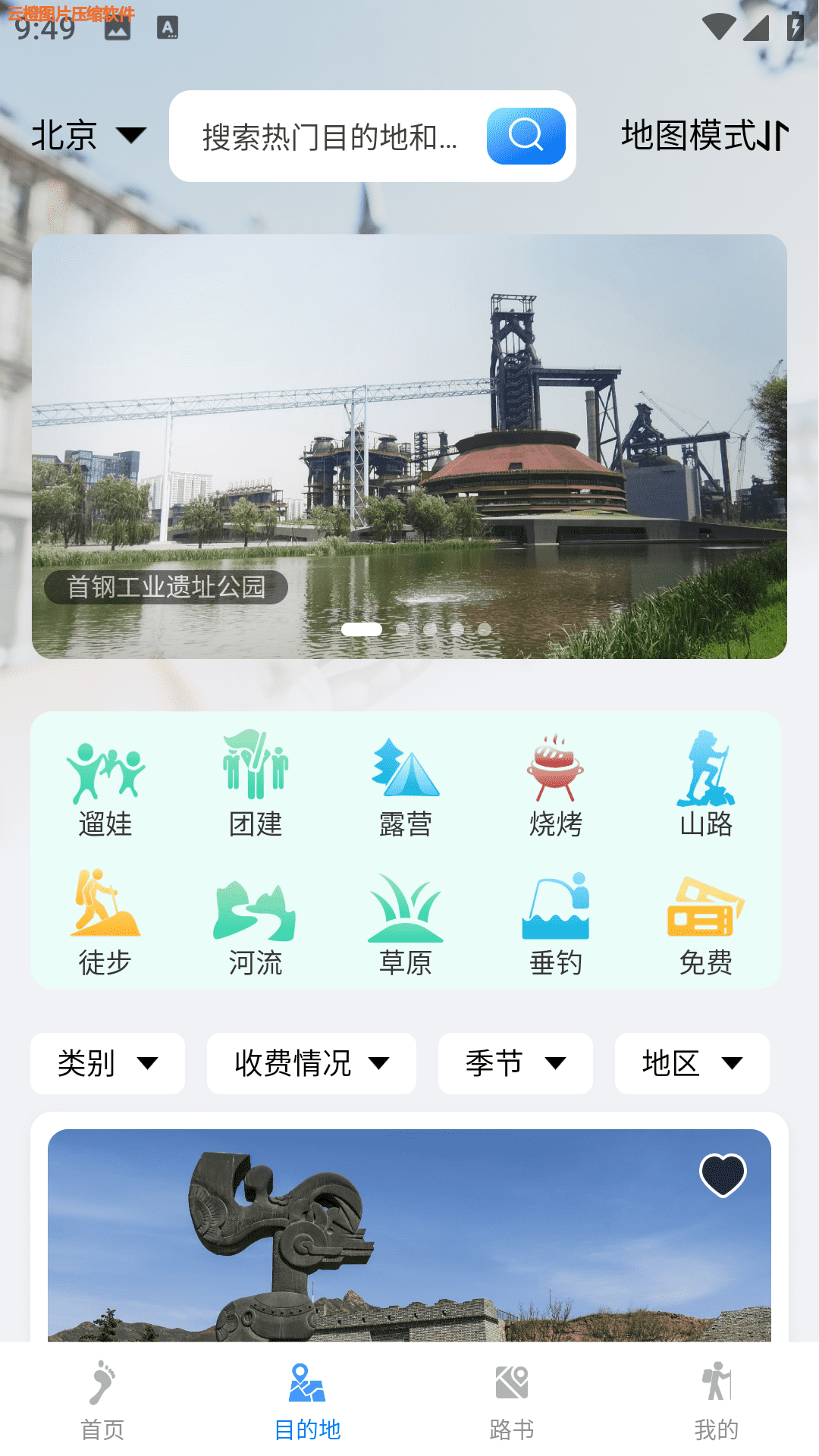
Task: Select the 遛娃 category
Action: pos(105,783)
